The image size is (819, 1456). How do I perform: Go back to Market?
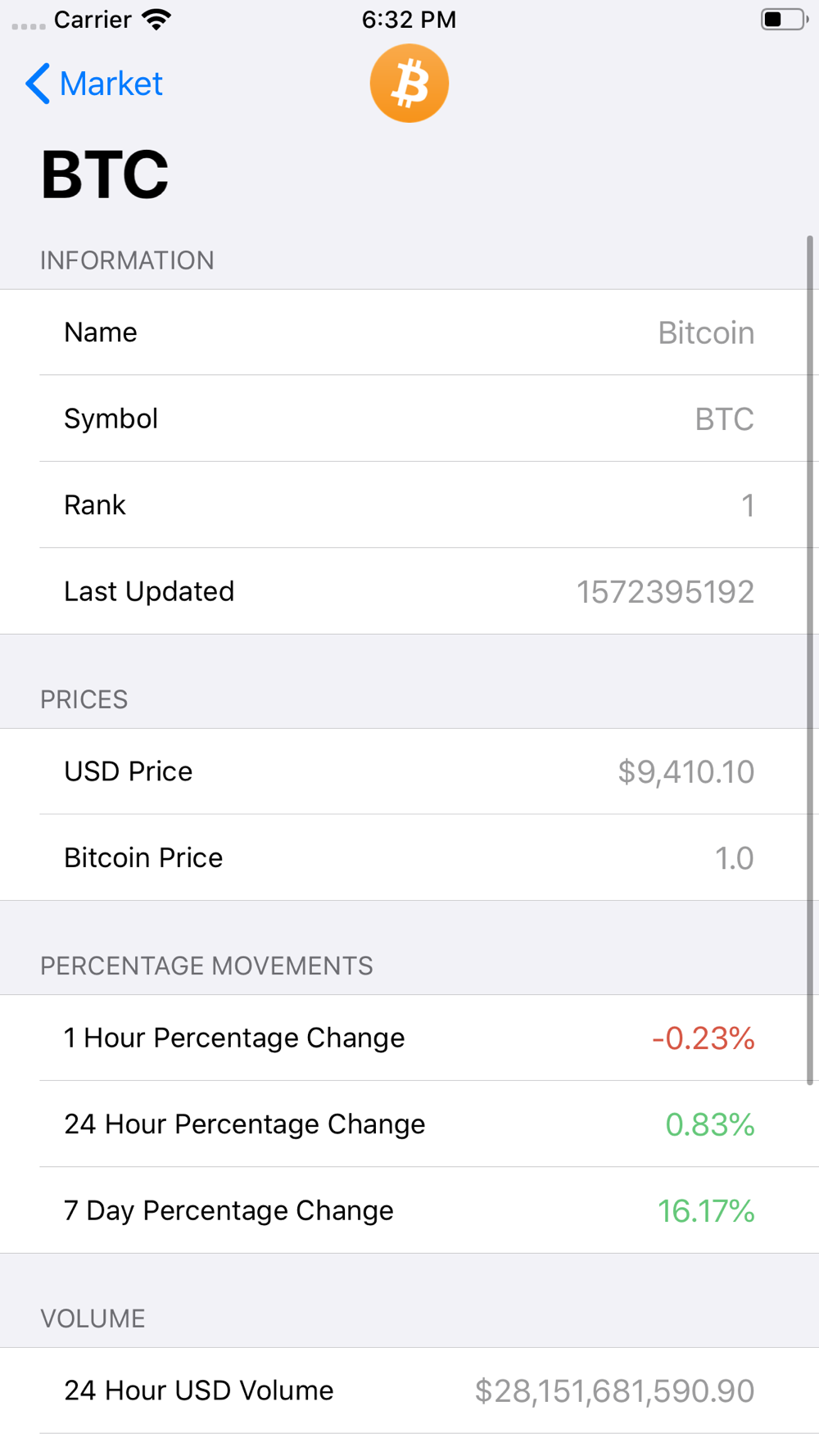(x=94, y=84)
